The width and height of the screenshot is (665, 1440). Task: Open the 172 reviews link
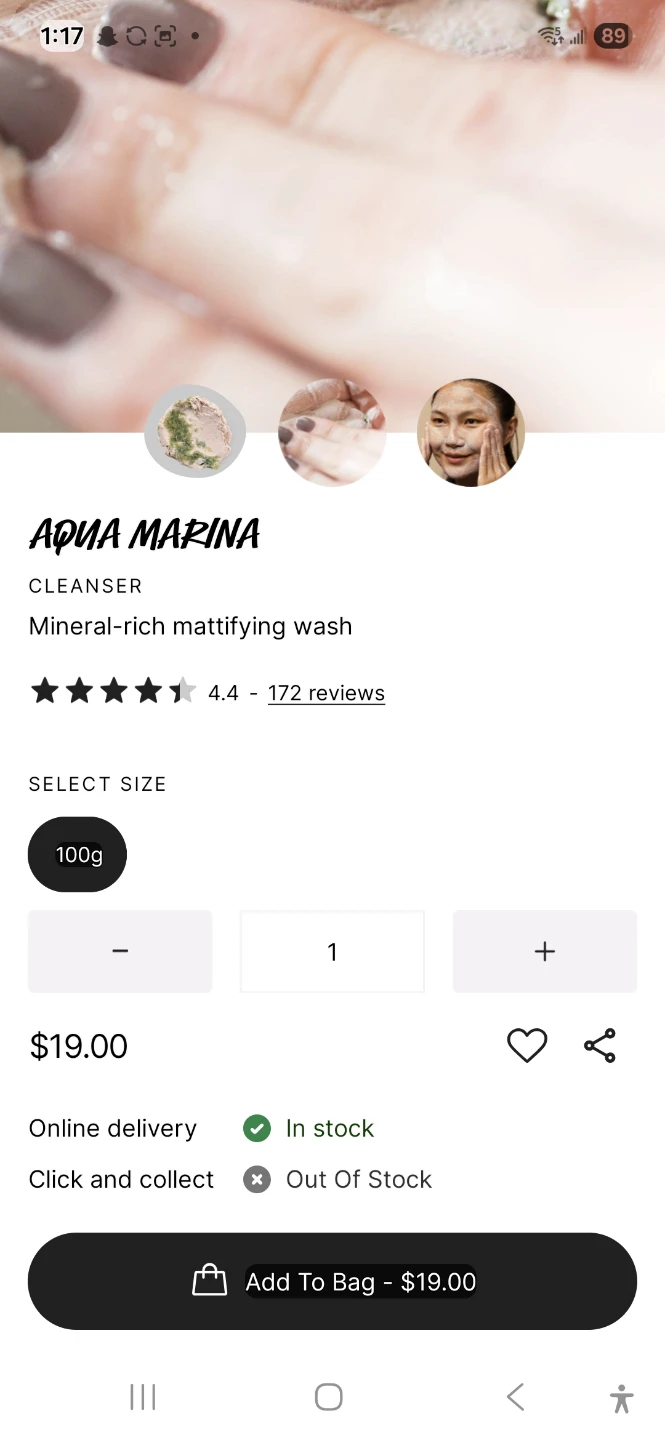coord(326,693)
